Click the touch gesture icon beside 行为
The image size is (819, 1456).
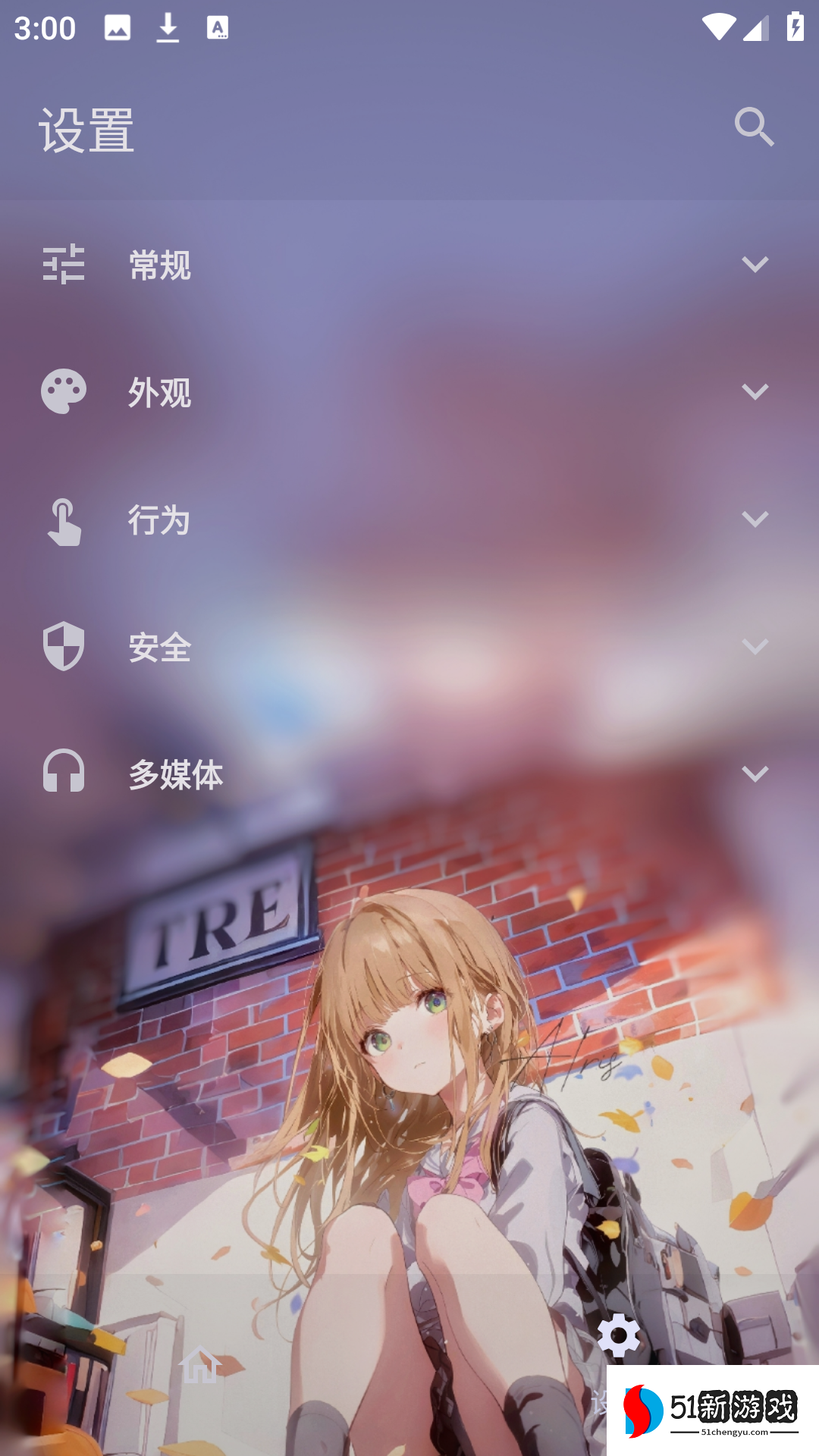tap(64, 519)
